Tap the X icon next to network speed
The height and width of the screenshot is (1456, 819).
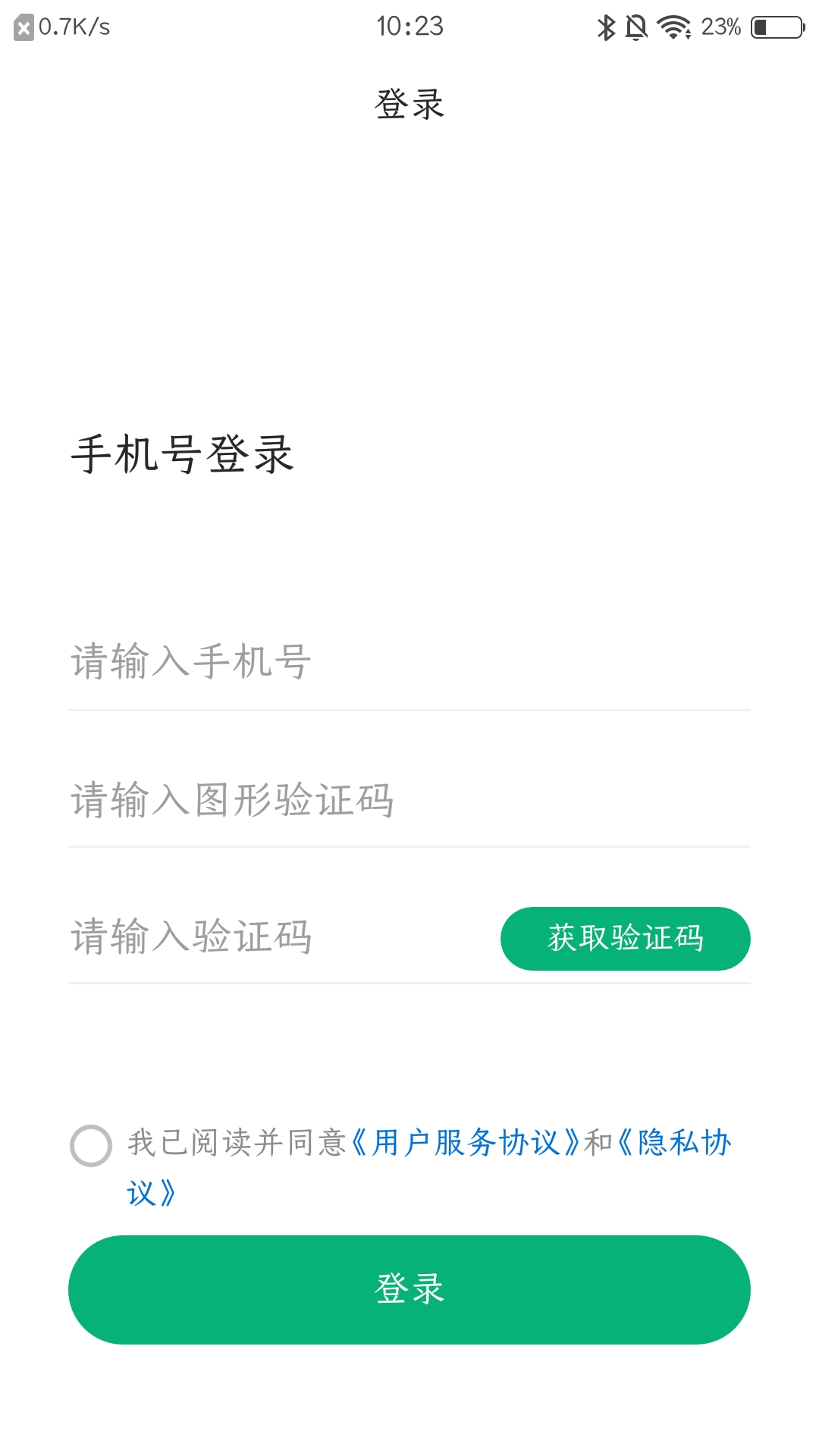23,27
